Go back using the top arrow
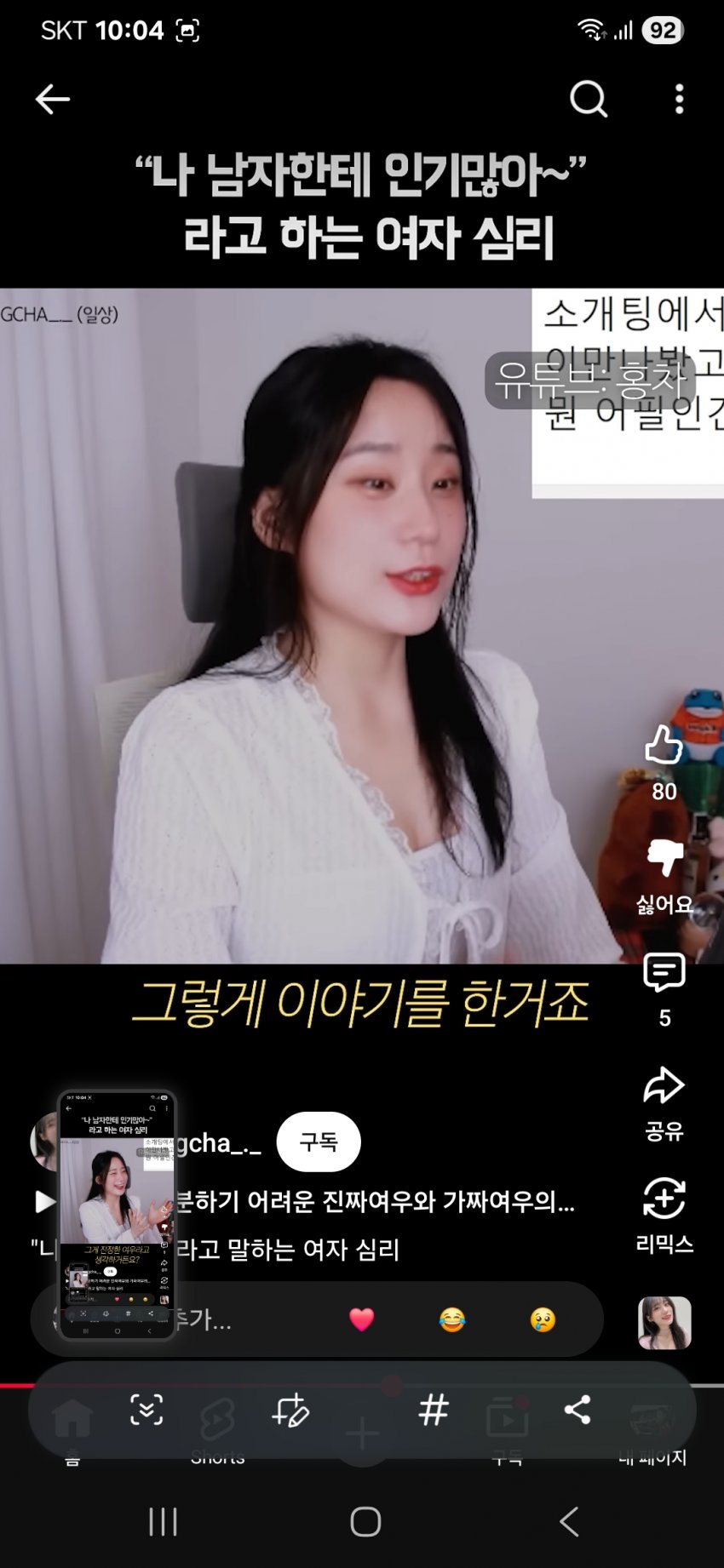The width and height of the screenshot is (724, 1568). click(52, 100)
